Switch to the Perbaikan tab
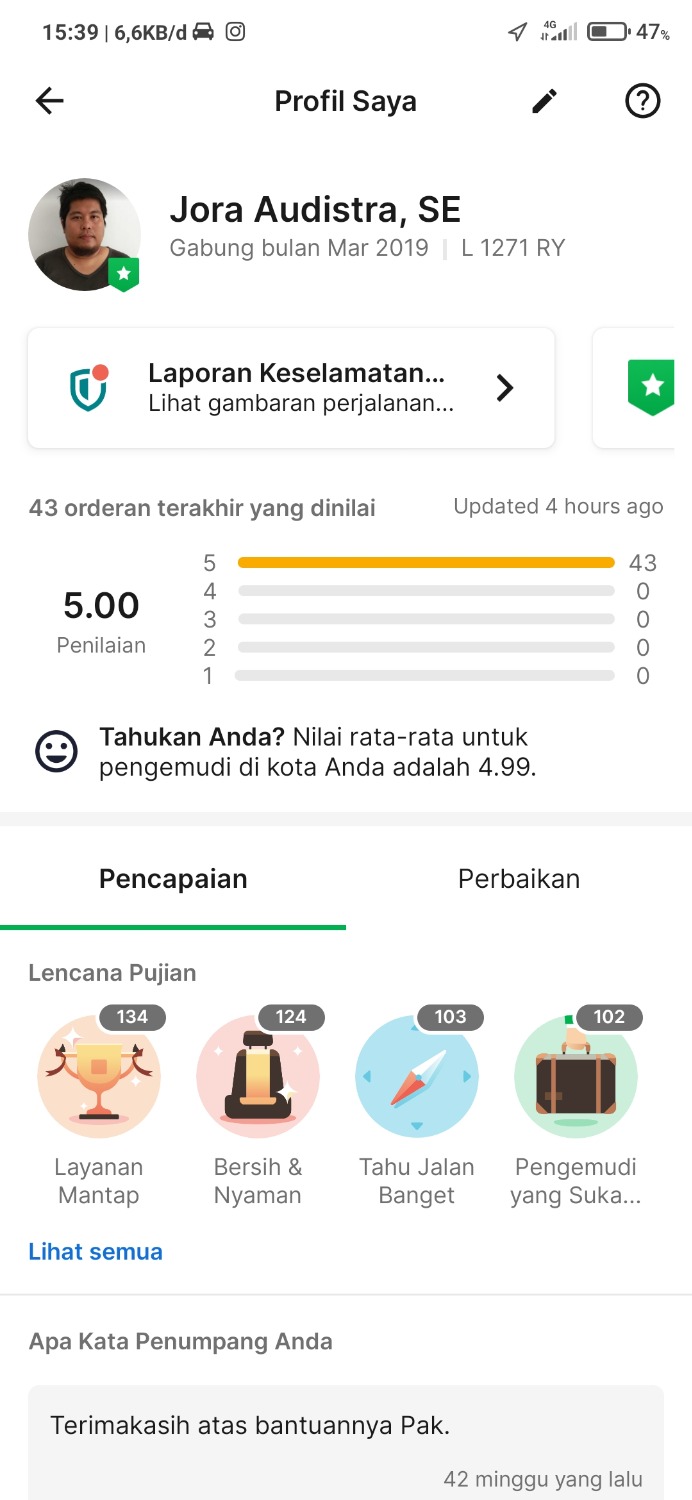 pyautogui.click(x=518, y=879)
